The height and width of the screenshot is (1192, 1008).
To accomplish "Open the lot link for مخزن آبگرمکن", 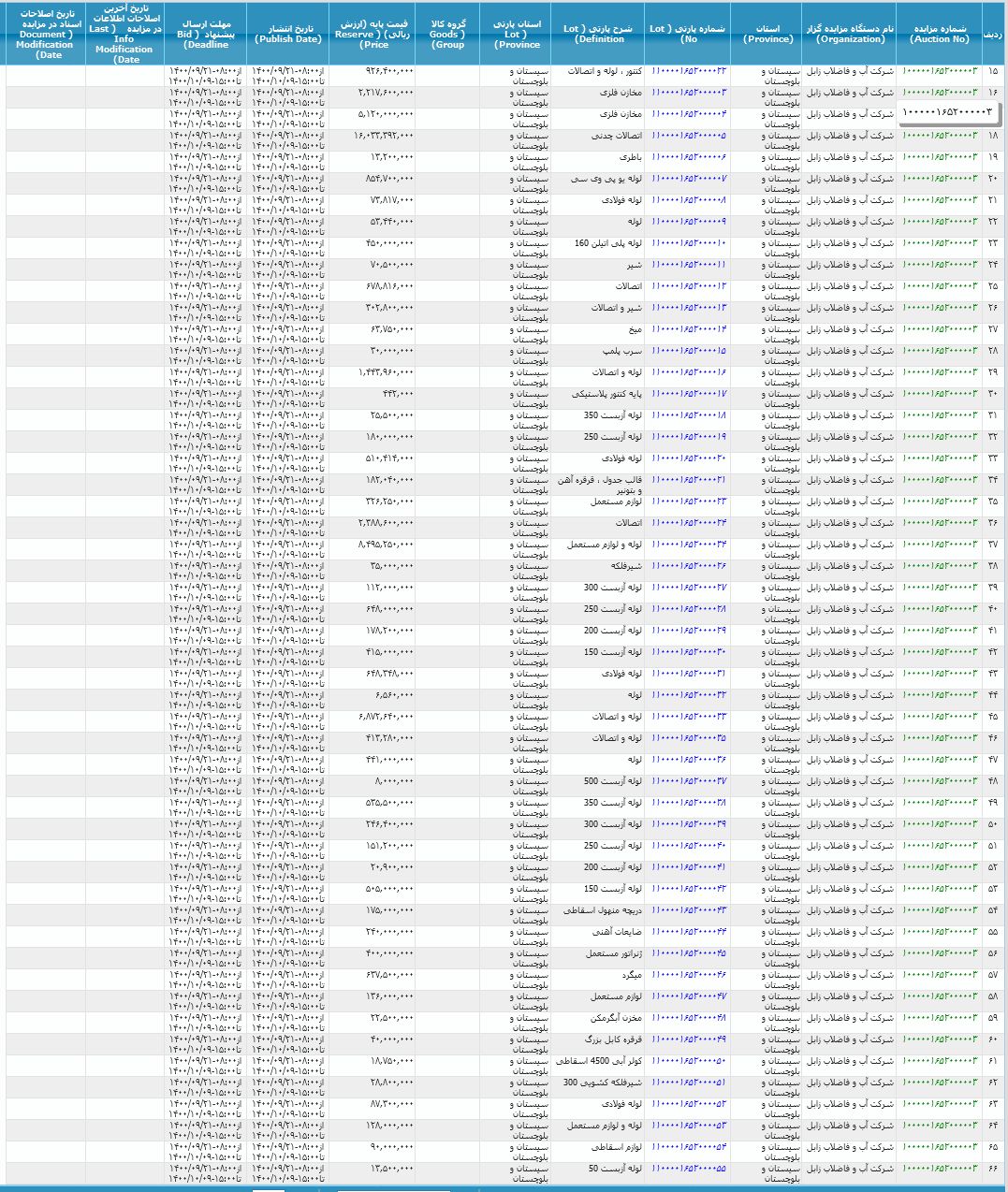I will click(x=688, y=1018).
